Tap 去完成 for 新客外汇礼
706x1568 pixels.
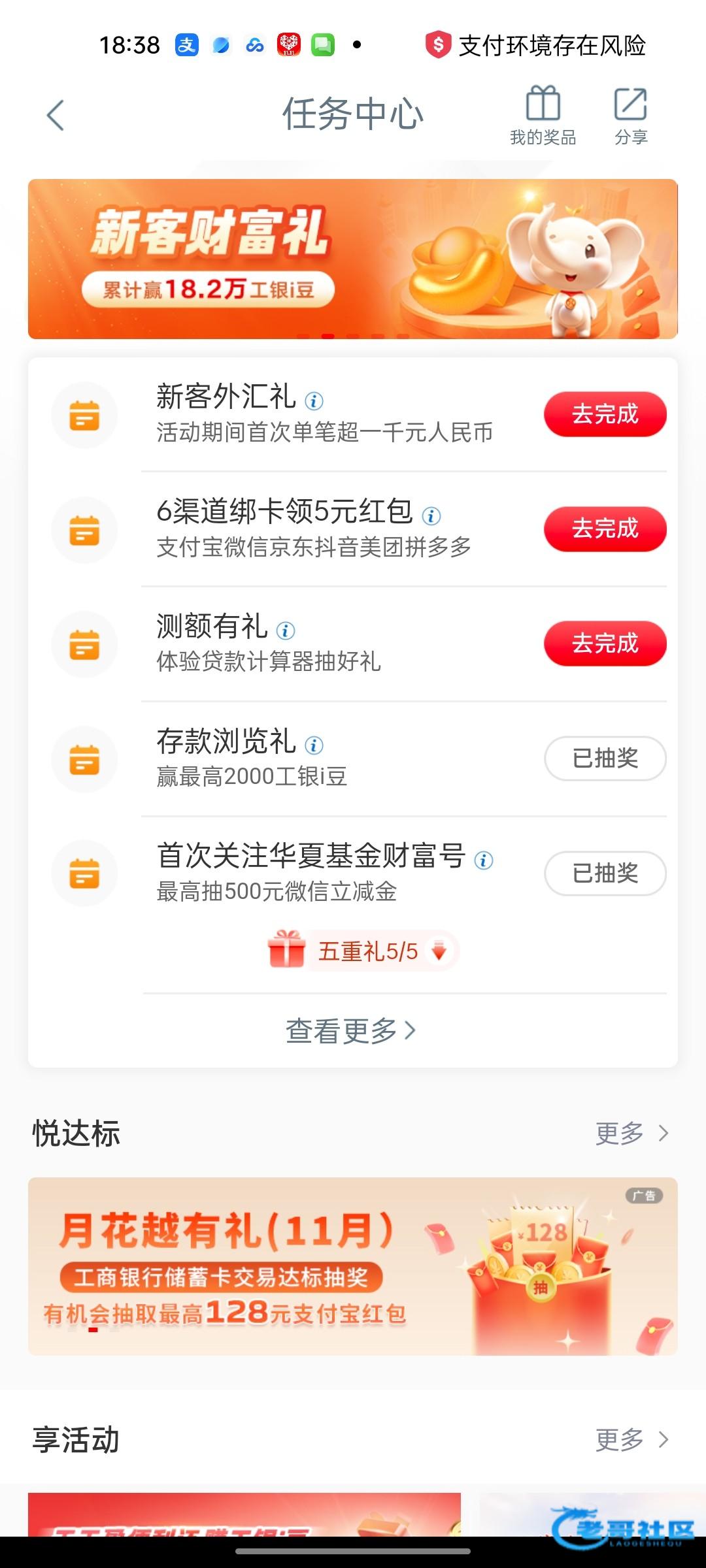pyautogui.click(x=605, y=414)
